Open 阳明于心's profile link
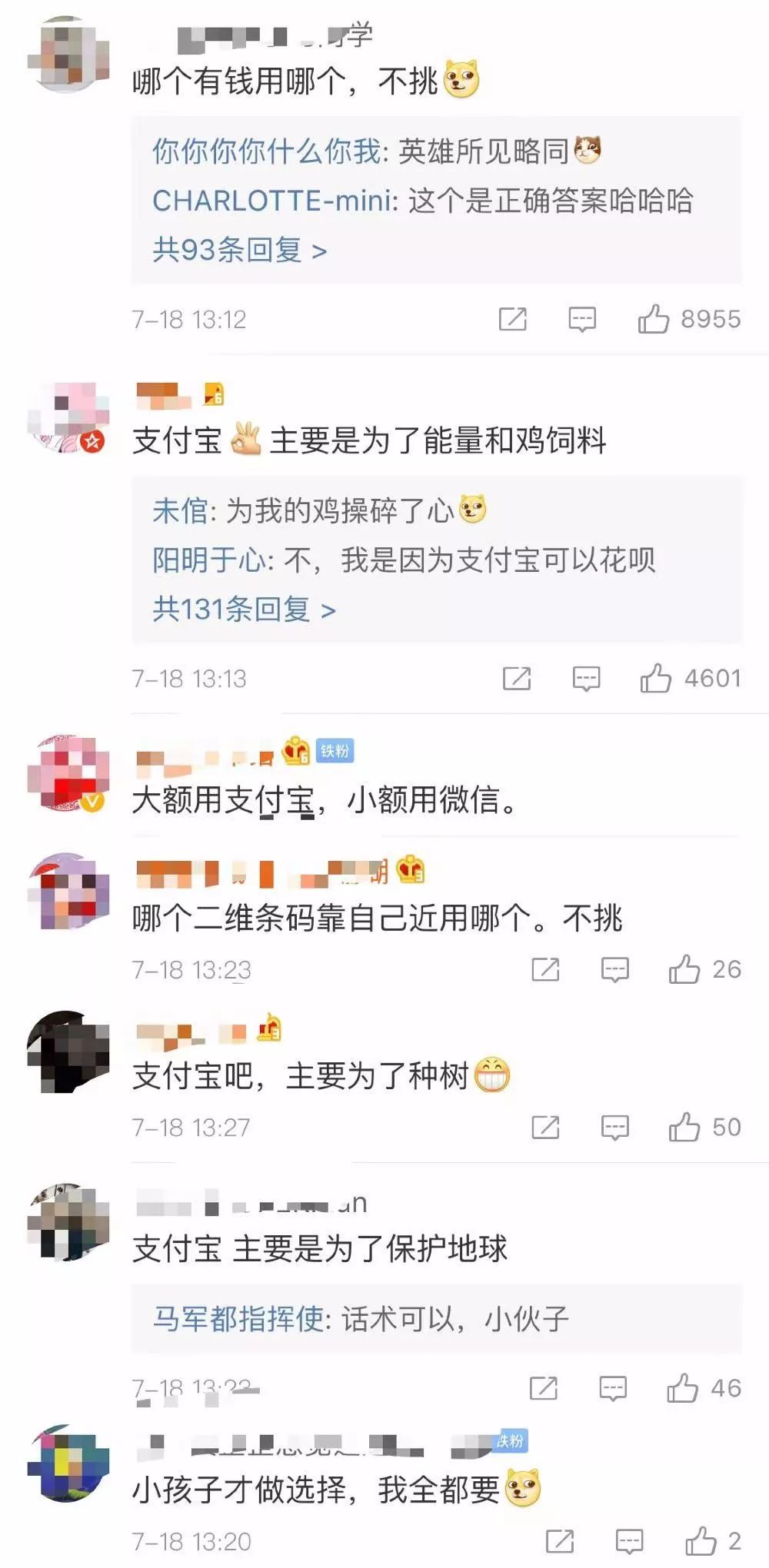This screenshot has width=769, height=1568. pos(208,560)
